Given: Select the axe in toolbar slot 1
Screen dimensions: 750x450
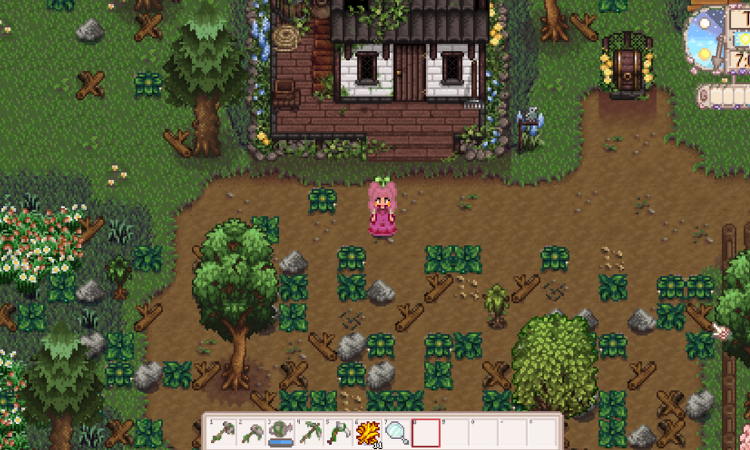Looking at the screenshot, I should tap(222, 434).
